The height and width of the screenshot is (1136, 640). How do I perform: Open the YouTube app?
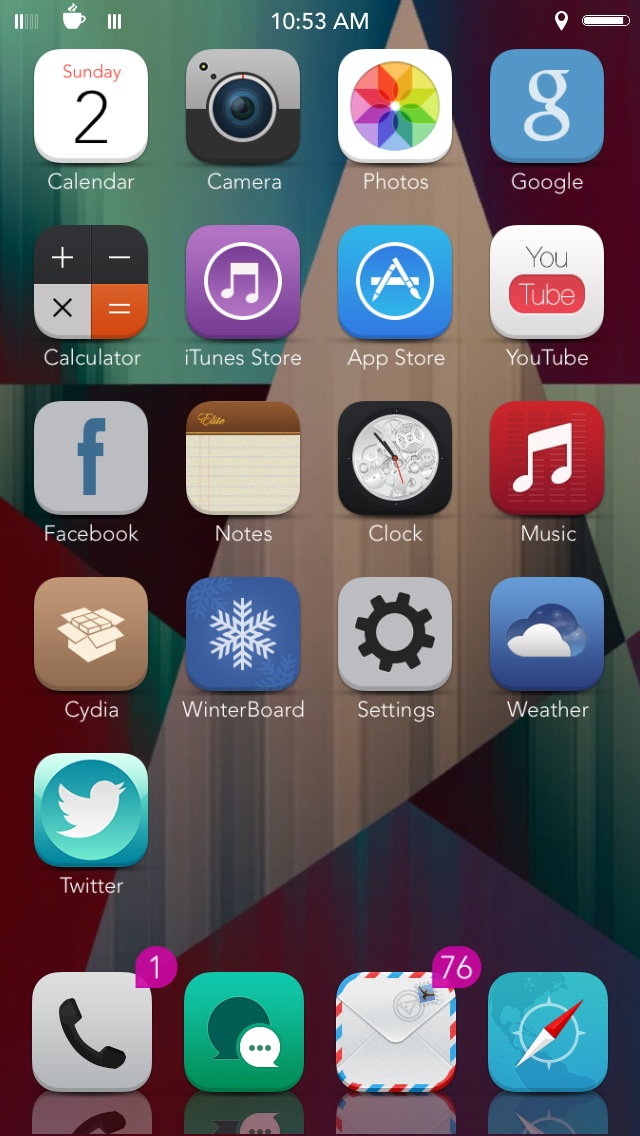pyautogui.click(x=547, y=282)
